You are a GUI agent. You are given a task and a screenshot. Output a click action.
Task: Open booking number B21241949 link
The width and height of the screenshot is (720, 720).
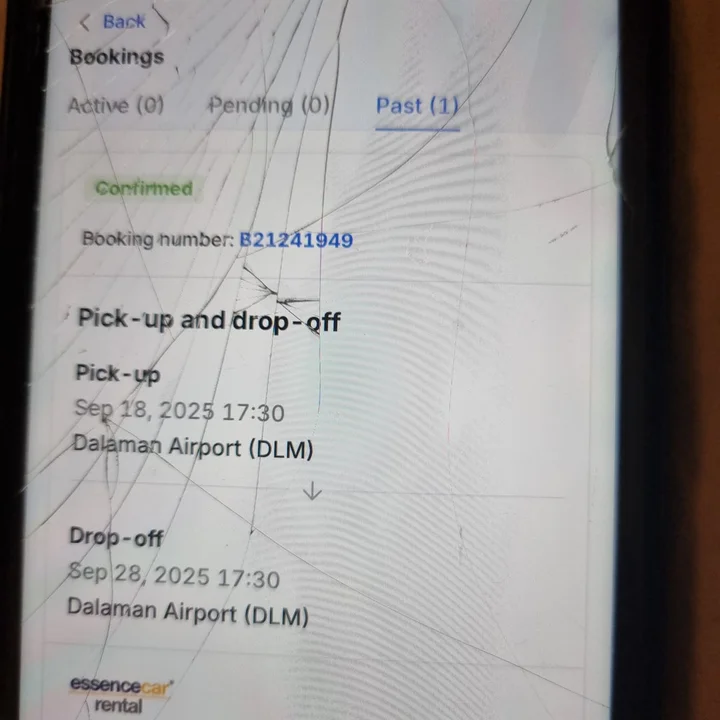point(296,240)
